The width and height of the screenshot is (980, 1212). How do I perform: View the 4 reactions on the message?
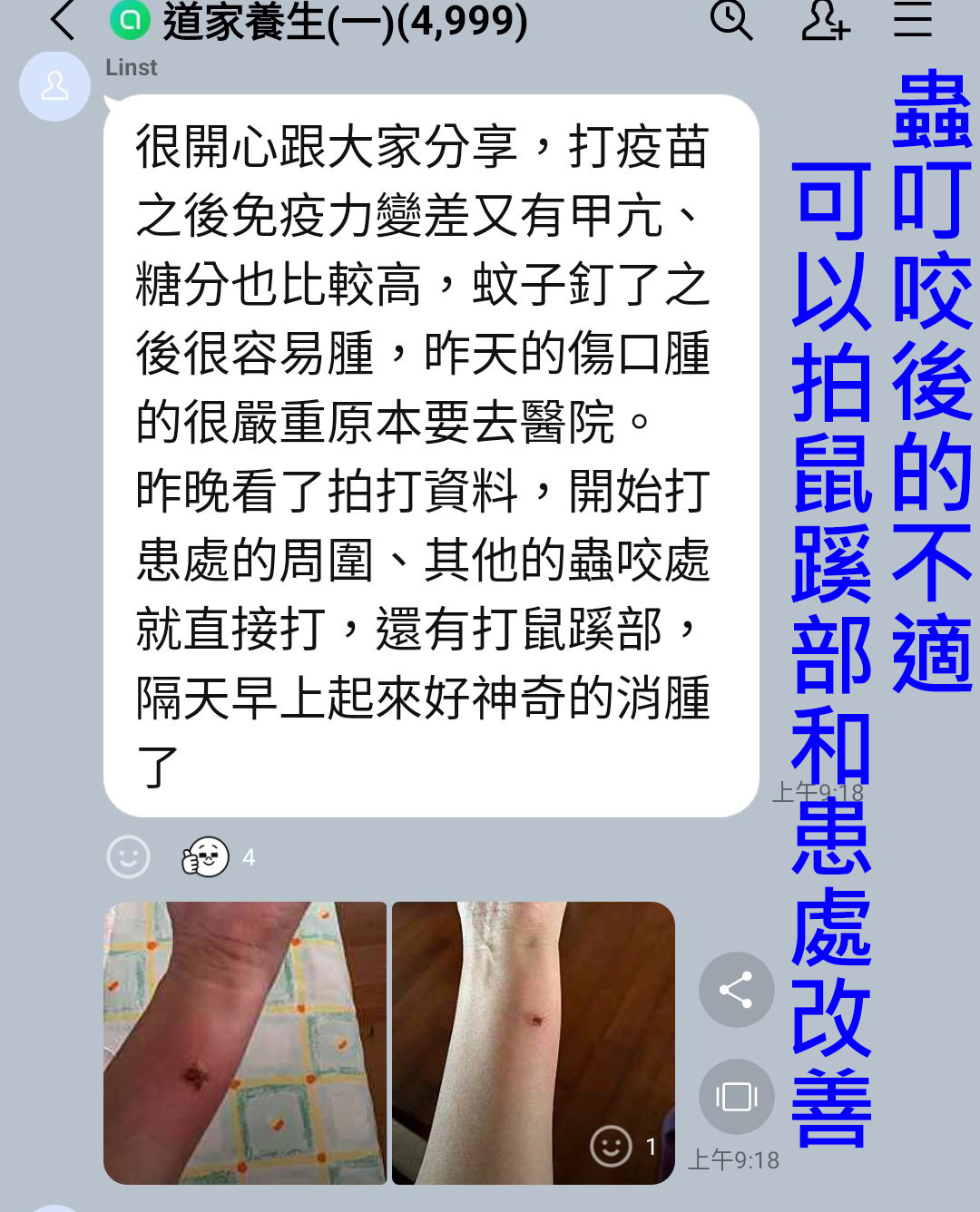coord(218,856)
